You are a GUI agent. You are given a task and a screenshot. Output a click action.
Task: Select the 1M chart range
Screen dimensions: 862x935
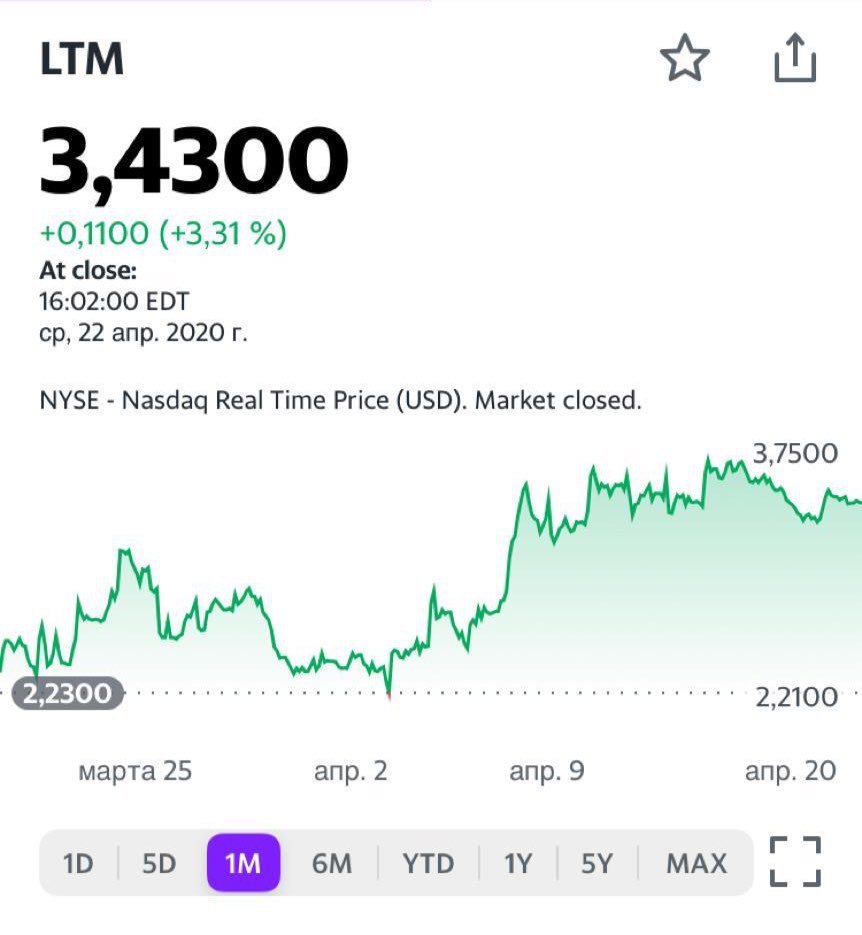(x=243, y=863)
